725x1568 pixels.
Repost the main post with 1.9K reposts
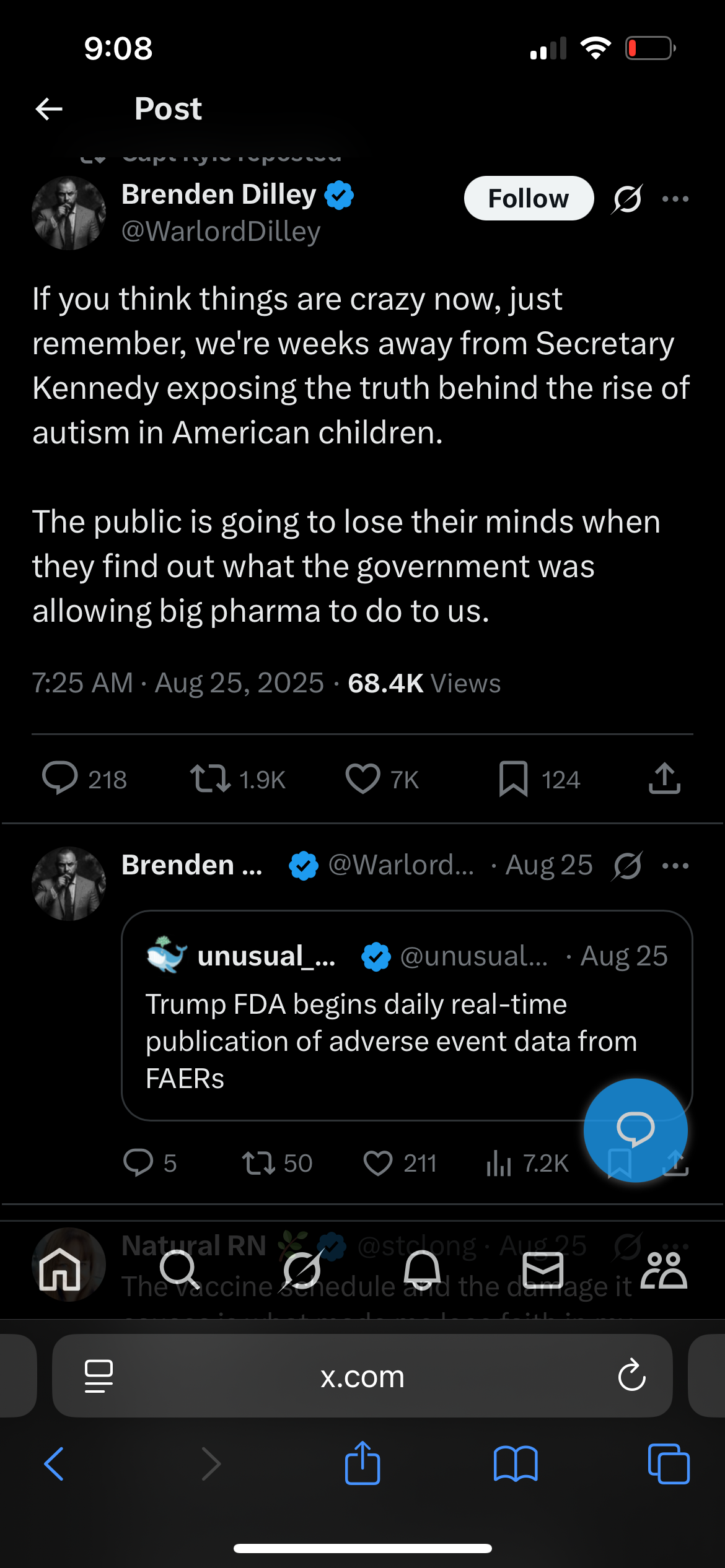(210, 778)
